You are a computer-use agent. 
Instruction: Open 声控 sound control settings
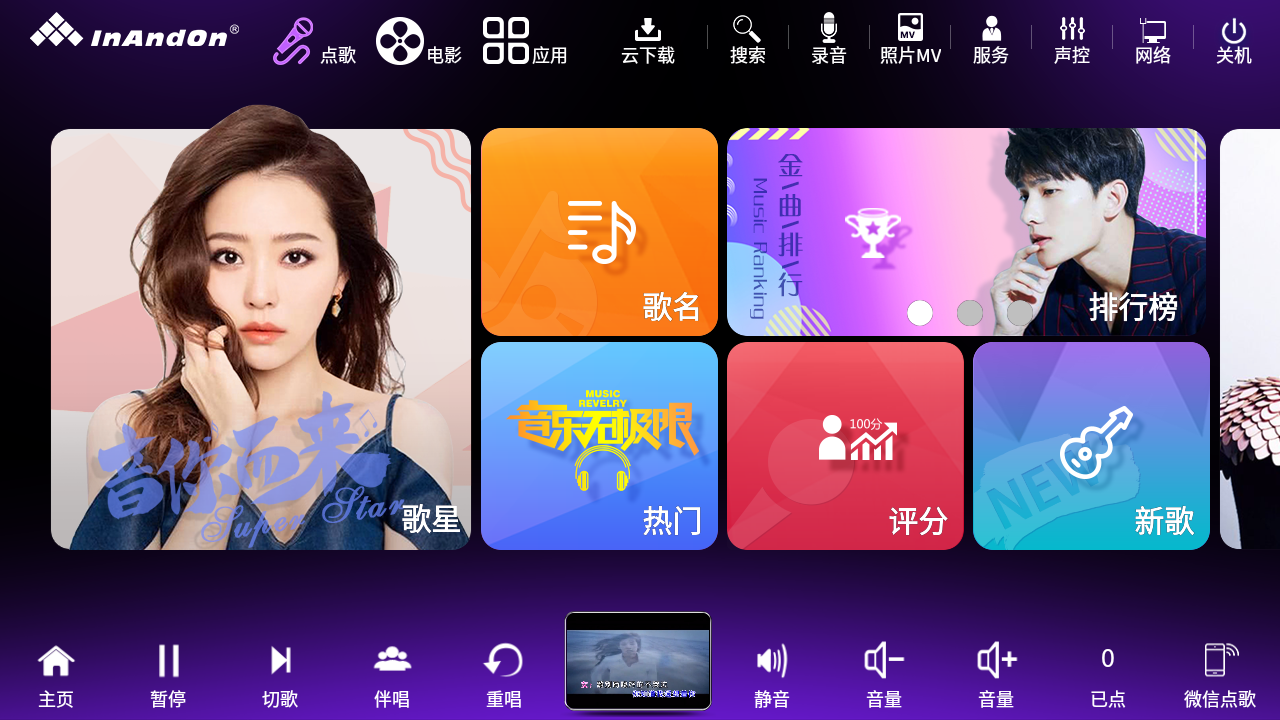pyautogui.click(x=1072, y=41)
